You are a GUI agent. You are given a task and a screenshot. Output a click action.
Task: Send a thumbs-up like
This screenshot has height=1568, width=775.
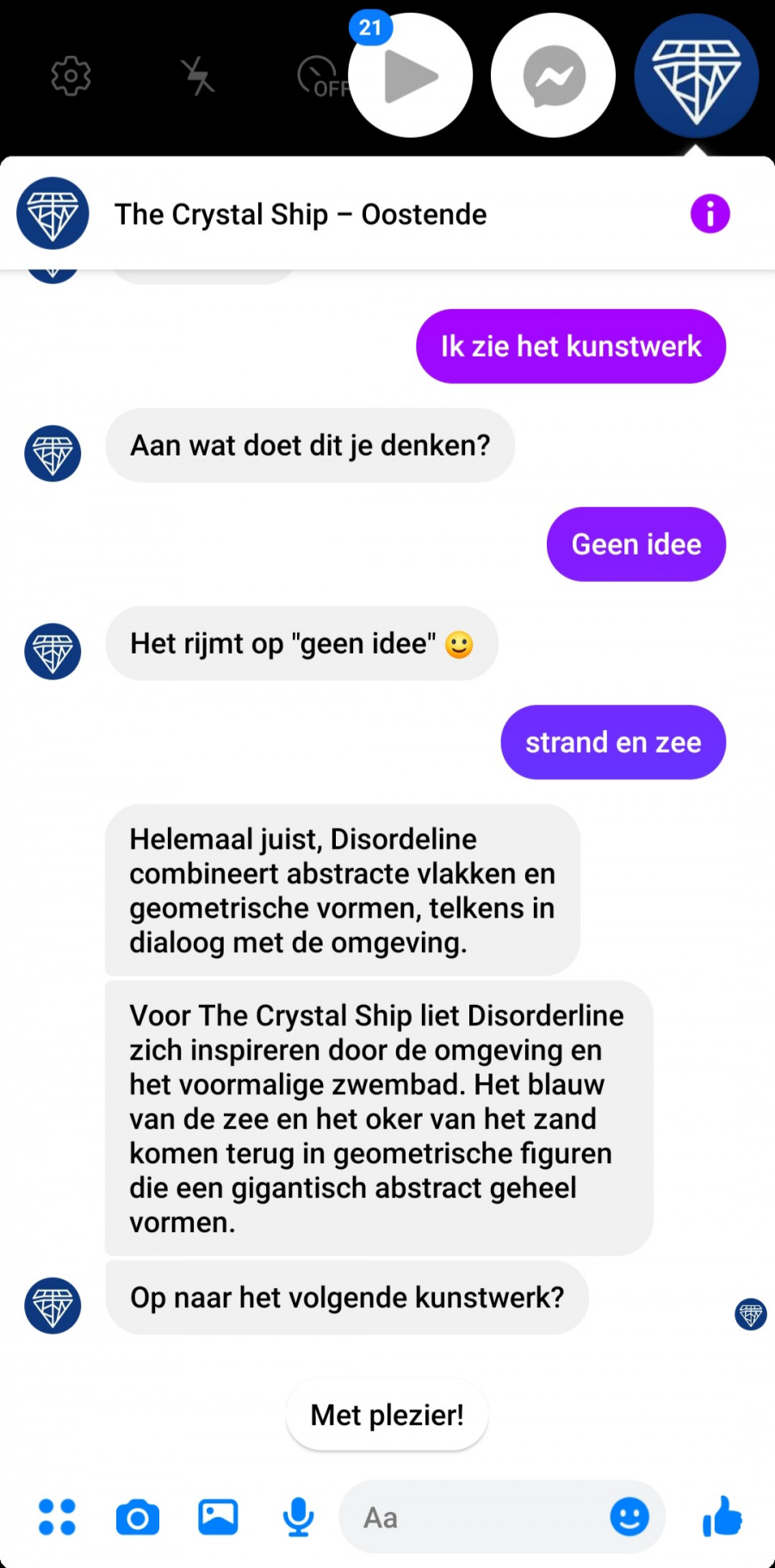pos(722,1516)
